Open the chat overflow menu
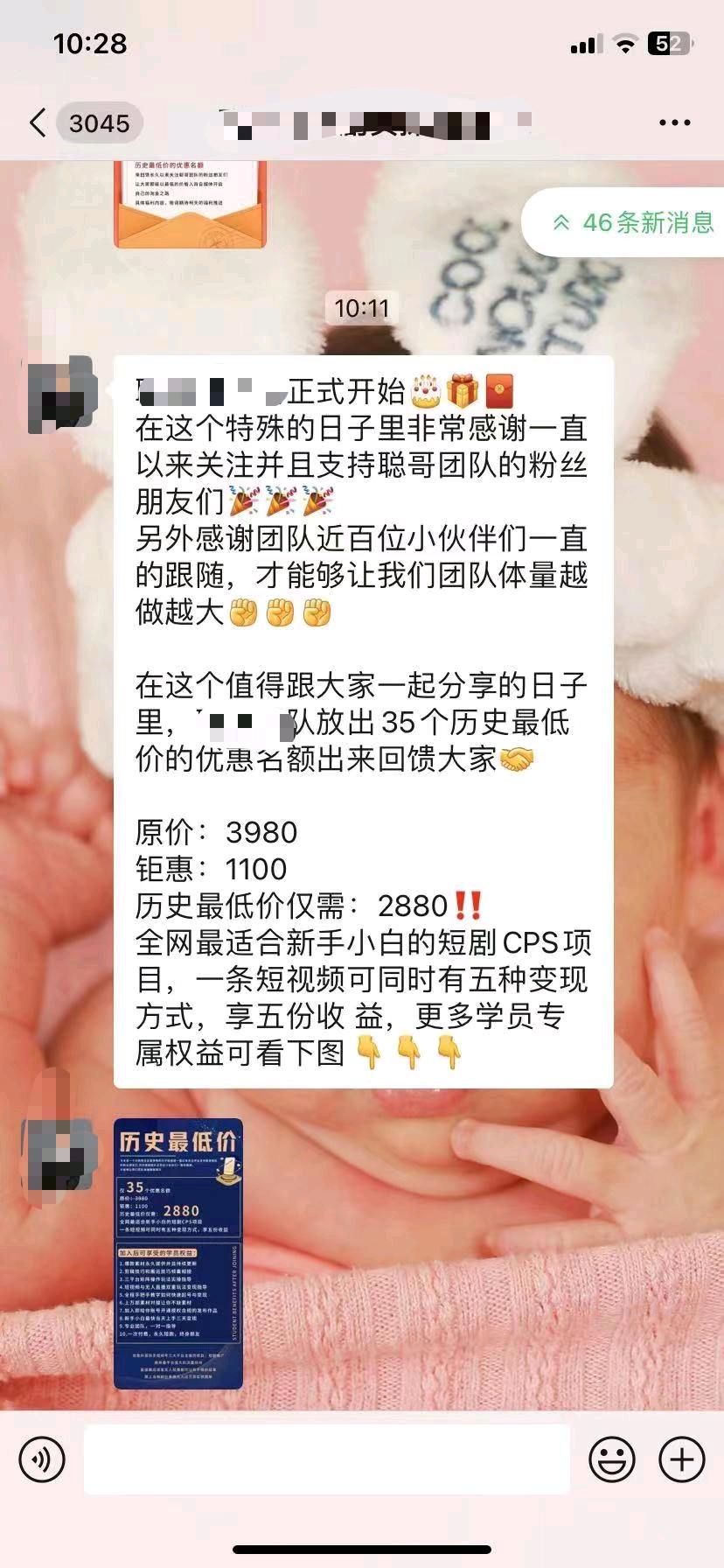Image resolution: width=724 pixels, height=1568 pixels. click(x=674, y=122)
